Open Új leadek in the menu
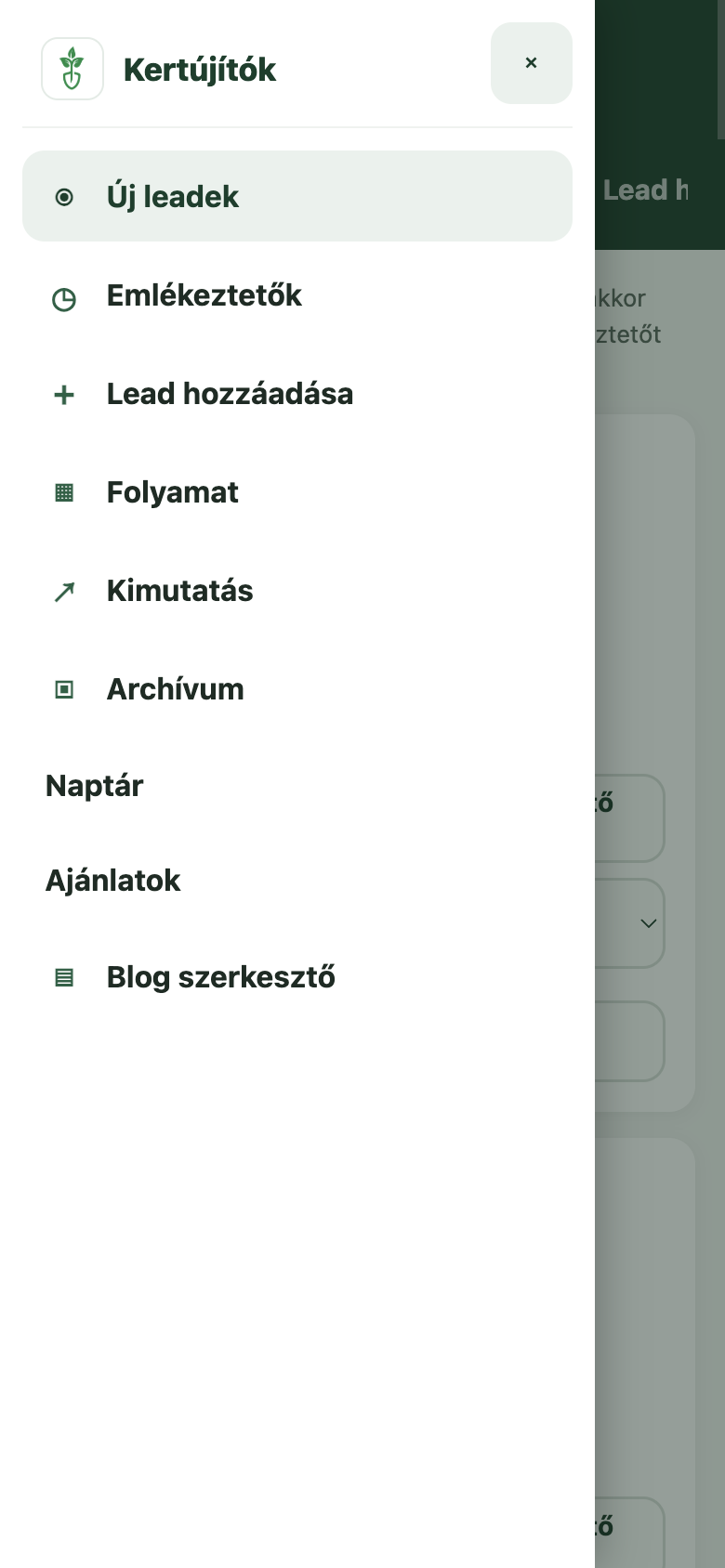 [x=297, y=196]
